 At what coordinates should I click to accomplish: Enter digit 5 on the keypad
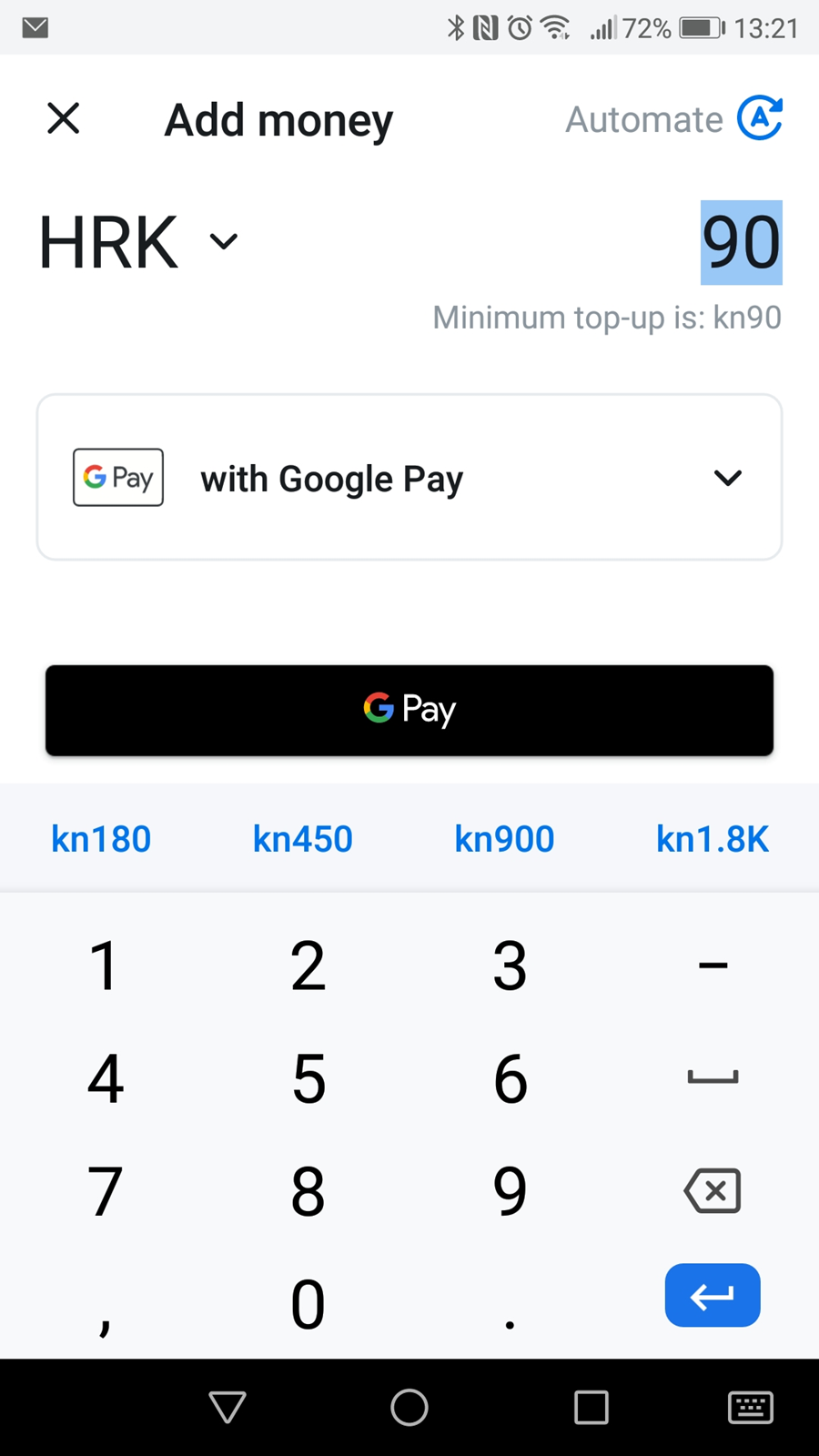click(x=308, y=1079)
